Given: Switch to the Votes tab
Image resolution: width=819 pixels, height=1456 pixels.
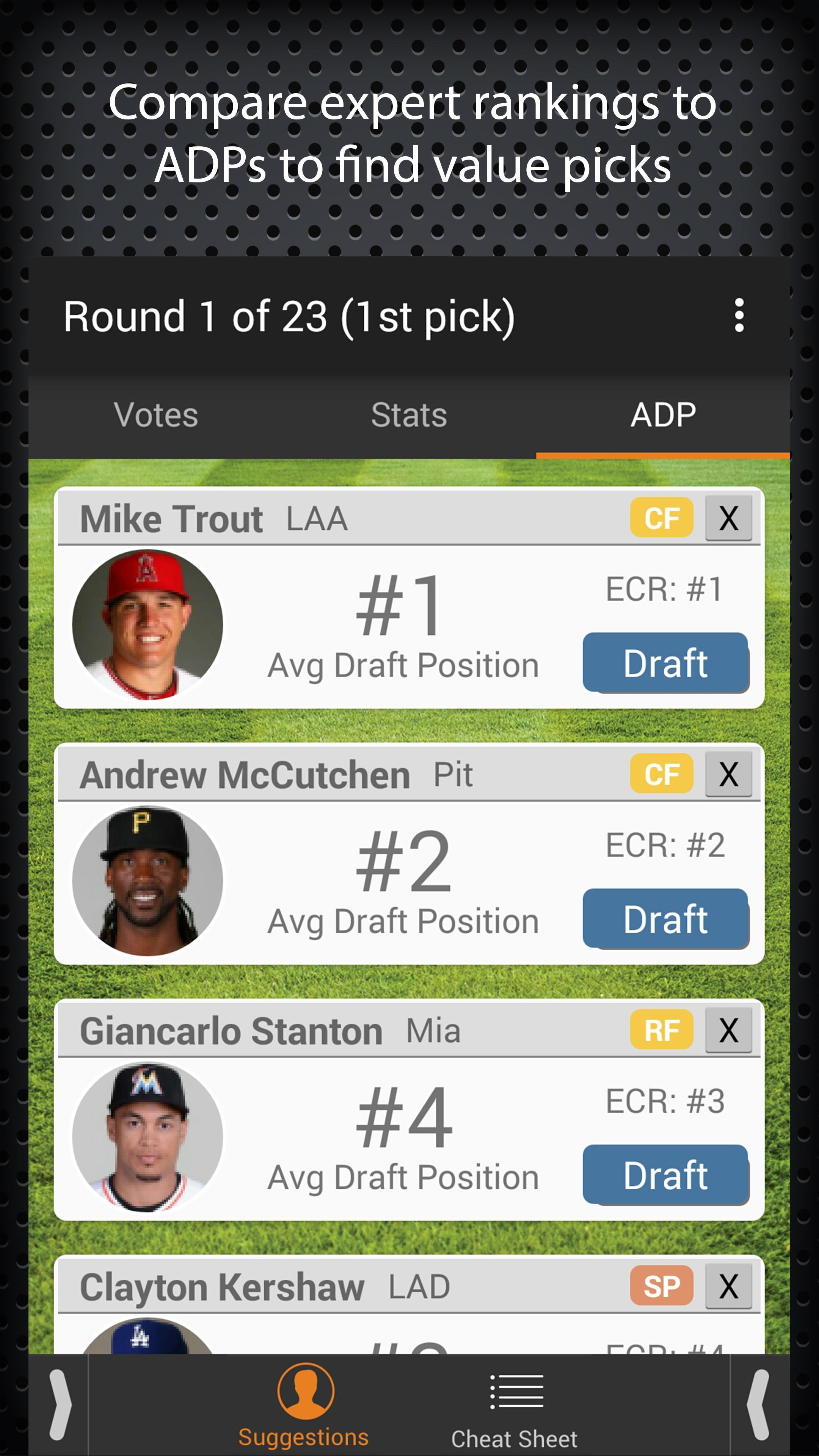Looking at the screenshot, I should click(x=157, y=415).
